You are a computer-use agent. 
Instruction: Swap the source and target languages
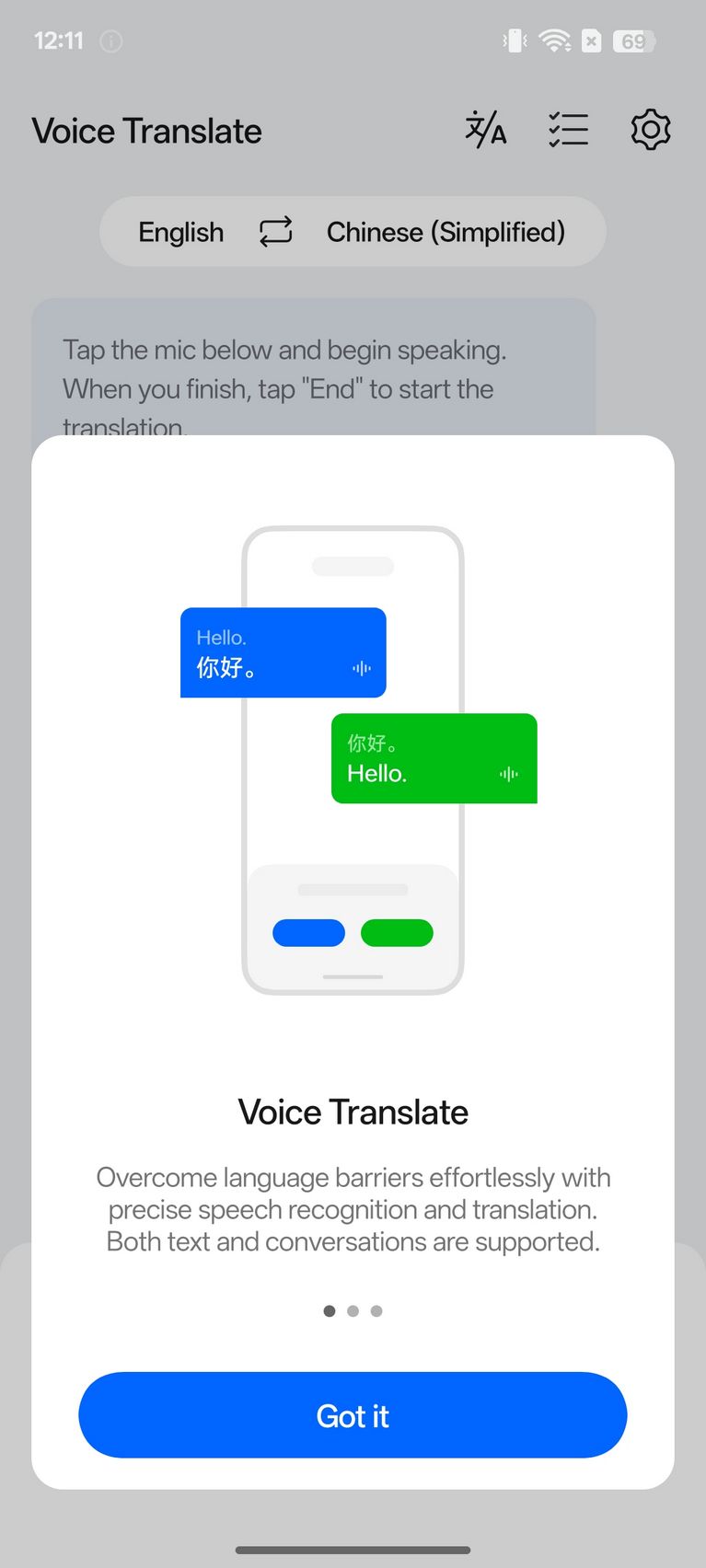pyautogui.click(x=275, y=232)
